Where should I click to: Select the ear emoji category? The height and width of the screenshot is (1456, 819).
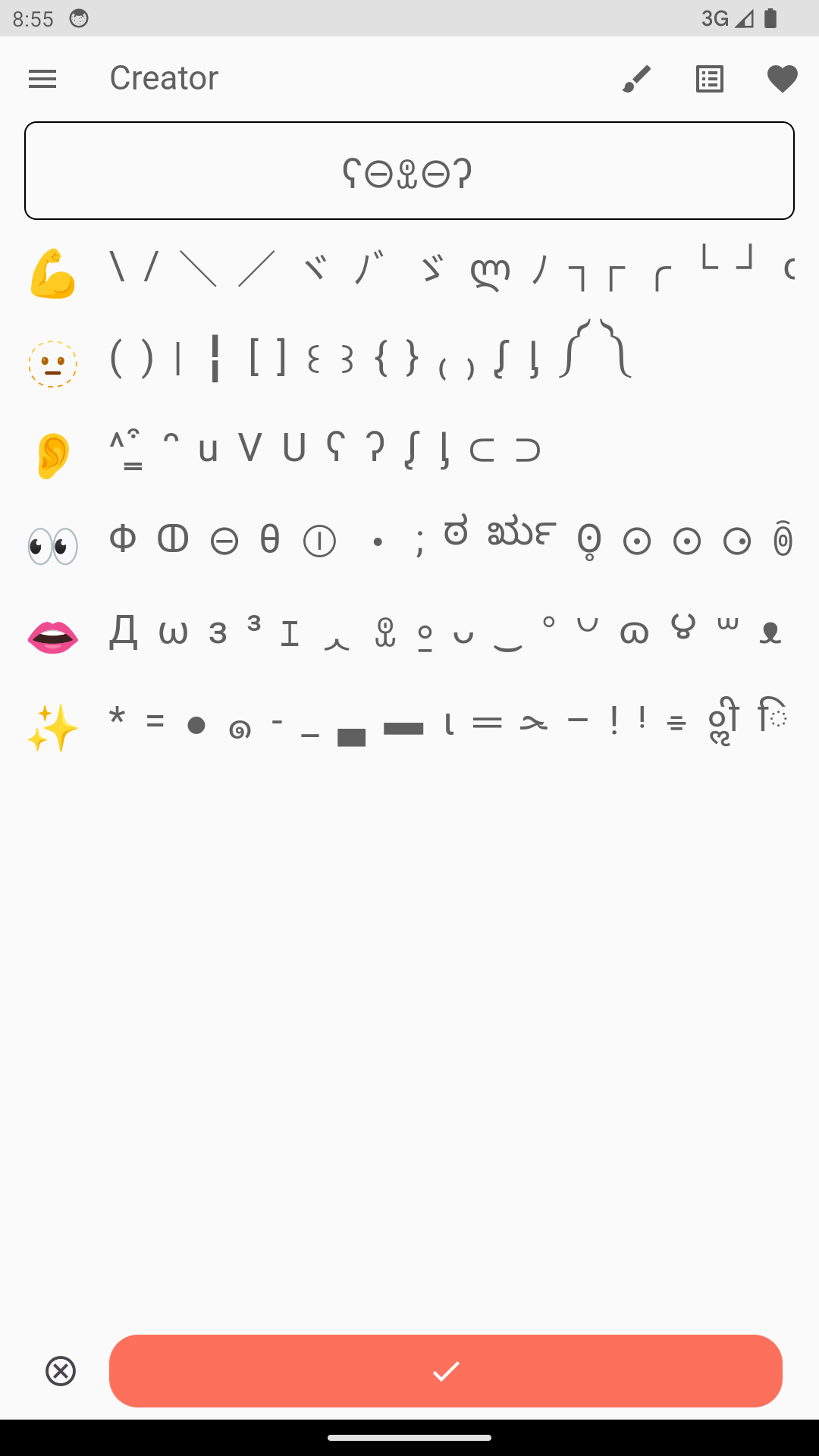[x=53, y=455]
